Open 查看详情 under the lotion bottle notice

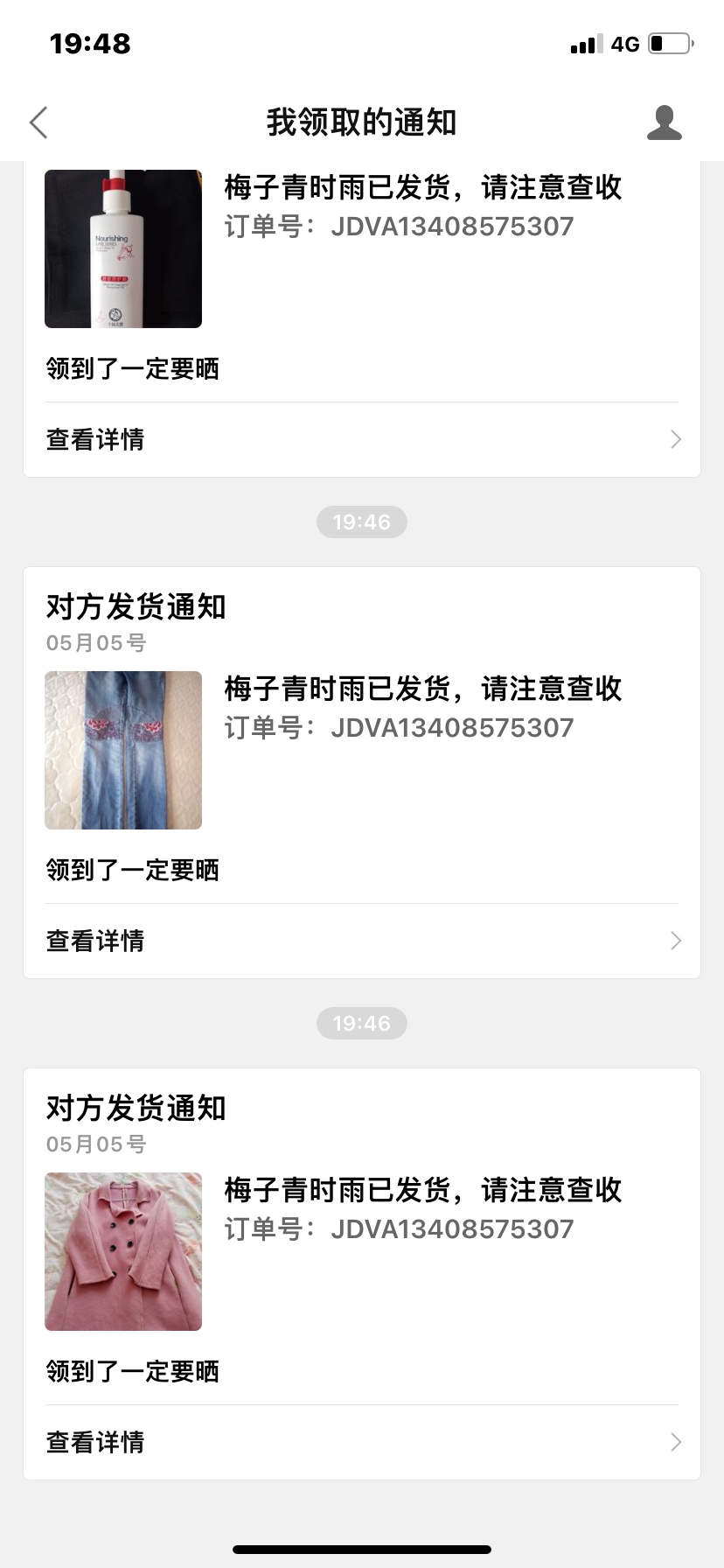[x=361, y=439]
